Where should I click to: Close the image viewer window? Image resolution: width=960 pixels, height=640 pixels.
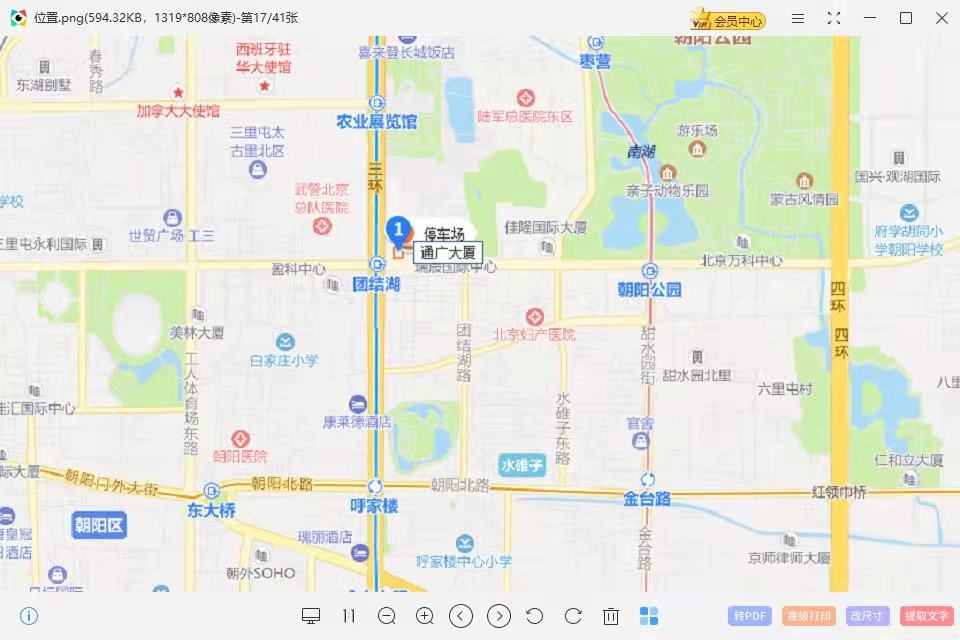(x=941, y=18)
